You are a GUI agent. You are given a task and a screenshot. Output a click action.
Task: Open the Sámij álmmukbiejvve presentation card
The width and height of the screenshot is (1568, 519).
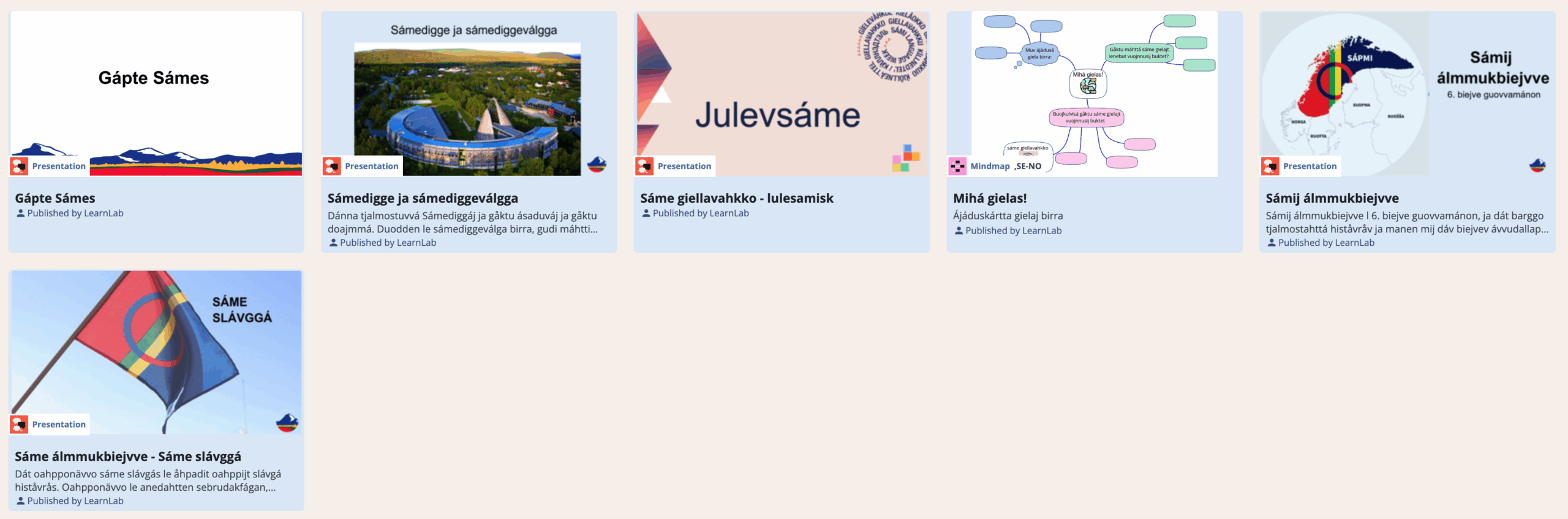click(x=1332, y=198)
